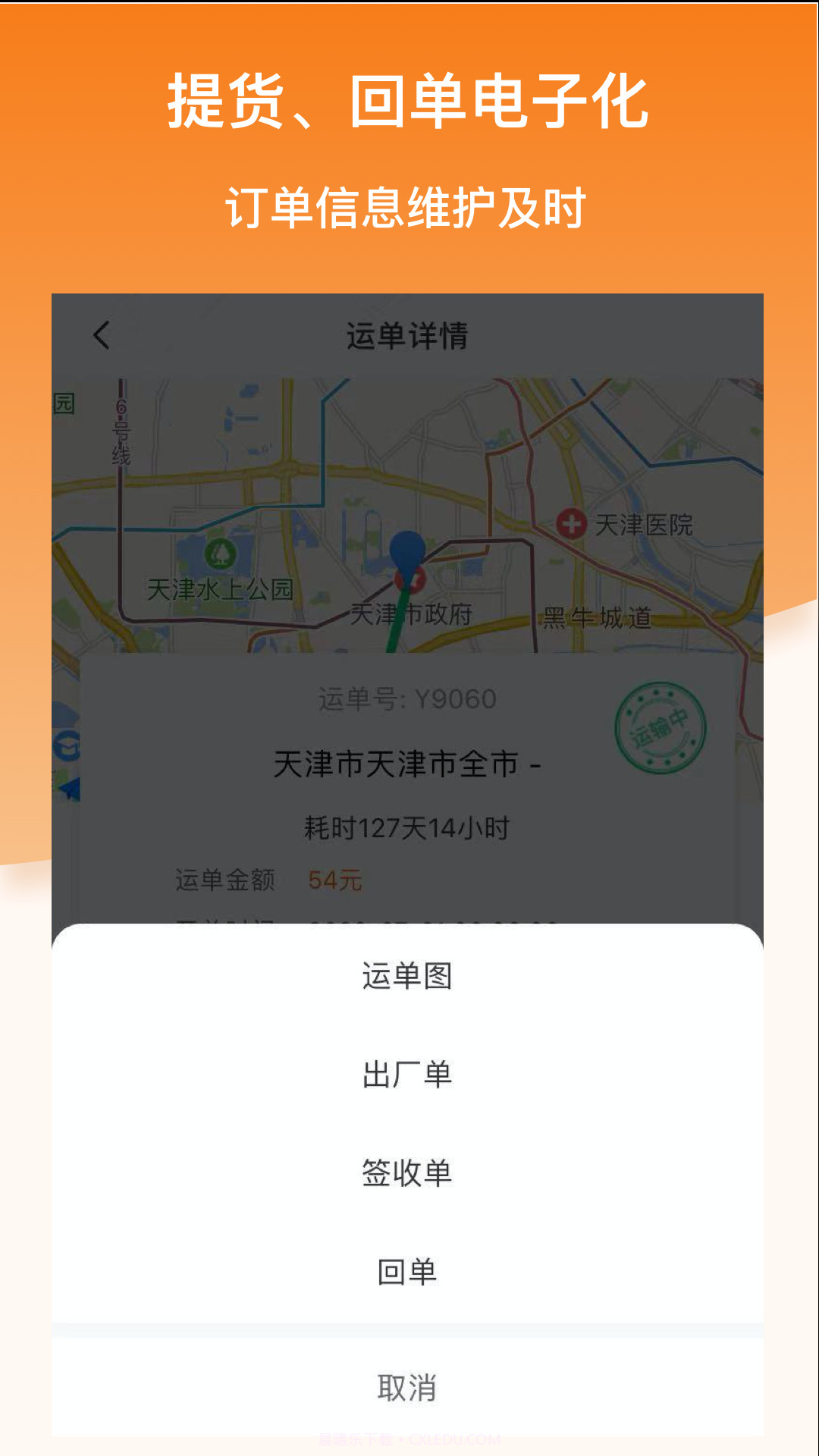The image size is (819, 1456).
Task: Tap the green park icon at 天津水上公园
Action: click(x=219, y=551)
